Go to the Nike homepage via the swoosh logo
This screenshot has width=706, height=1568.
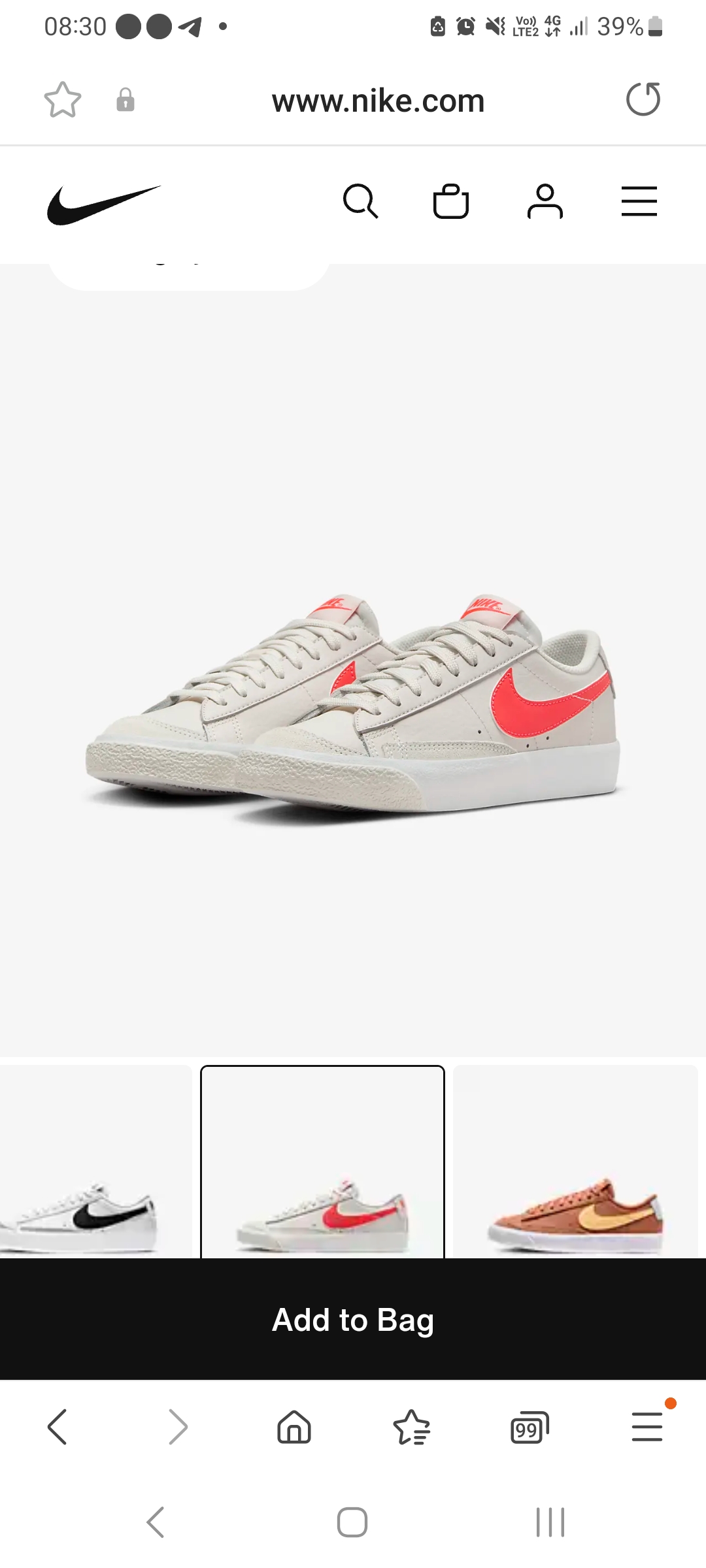click(x=103, y=204)
